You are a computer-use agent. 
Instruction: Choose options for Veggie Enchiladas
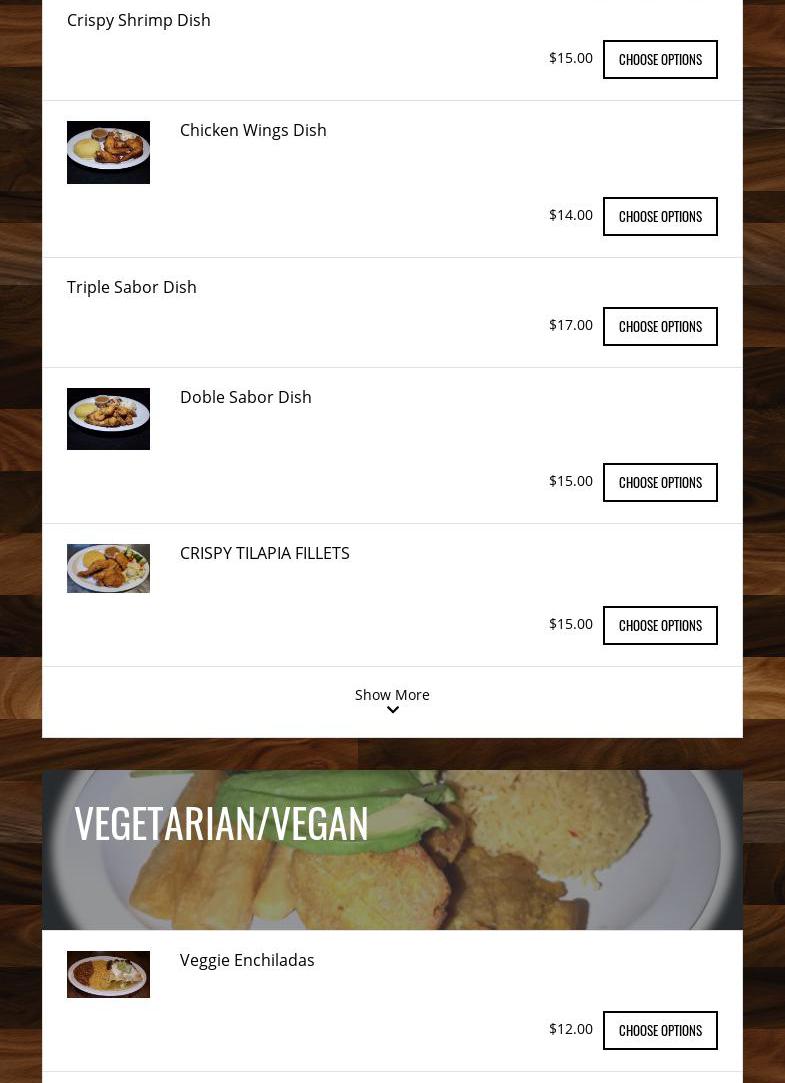(x=660, y=1031)
